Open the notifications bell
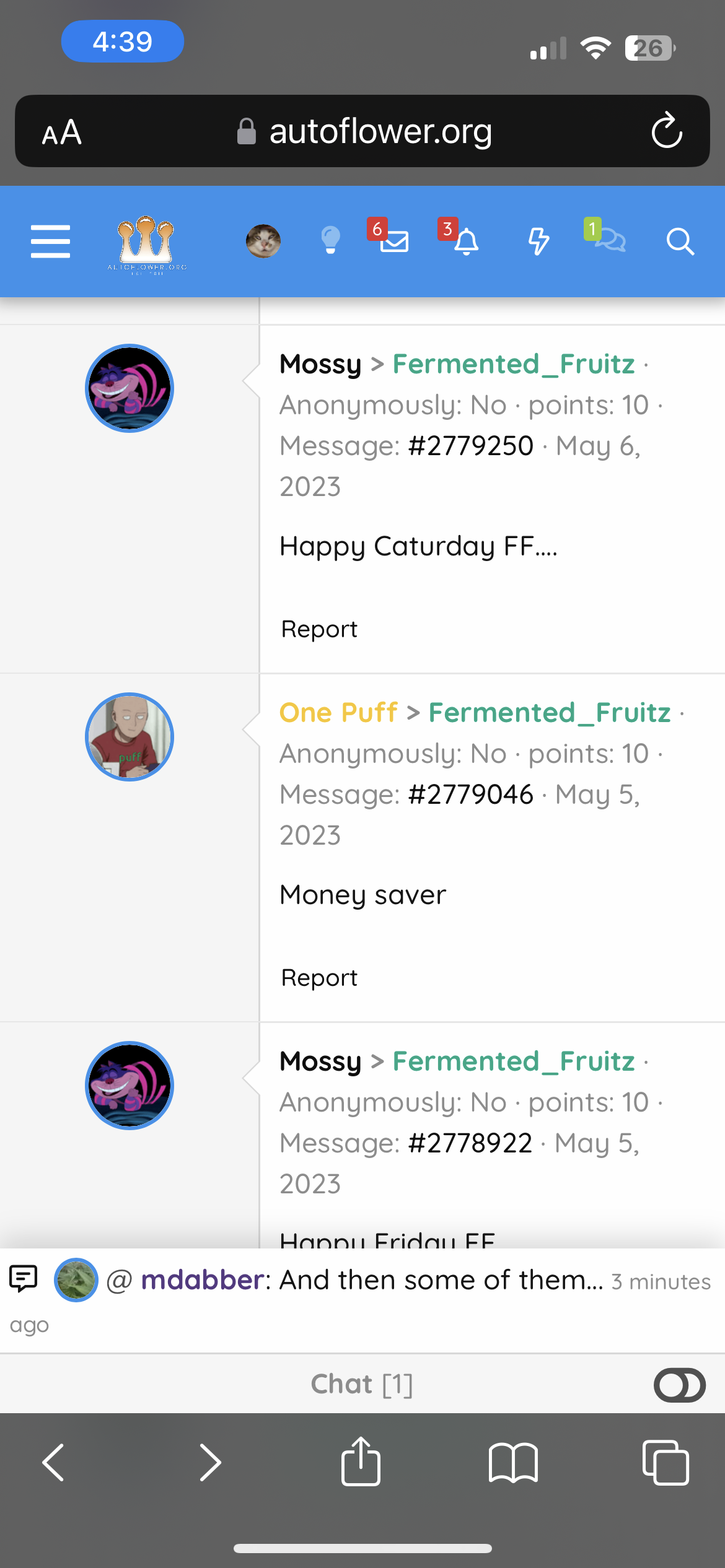The height and width of the screenshot is (1568, 725). (x=465, y=241)
